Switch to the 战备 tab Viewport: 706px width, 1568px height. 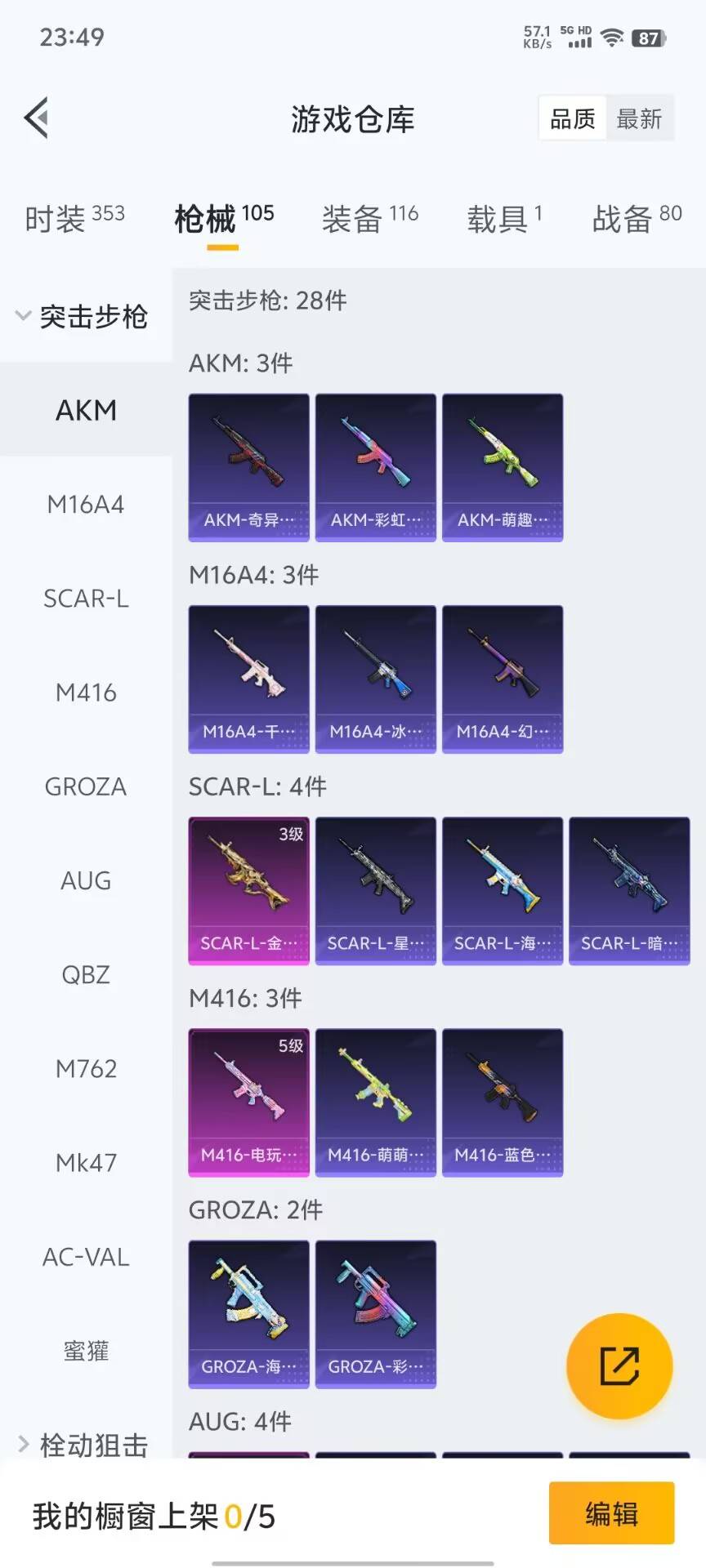[x=637, y=218]
